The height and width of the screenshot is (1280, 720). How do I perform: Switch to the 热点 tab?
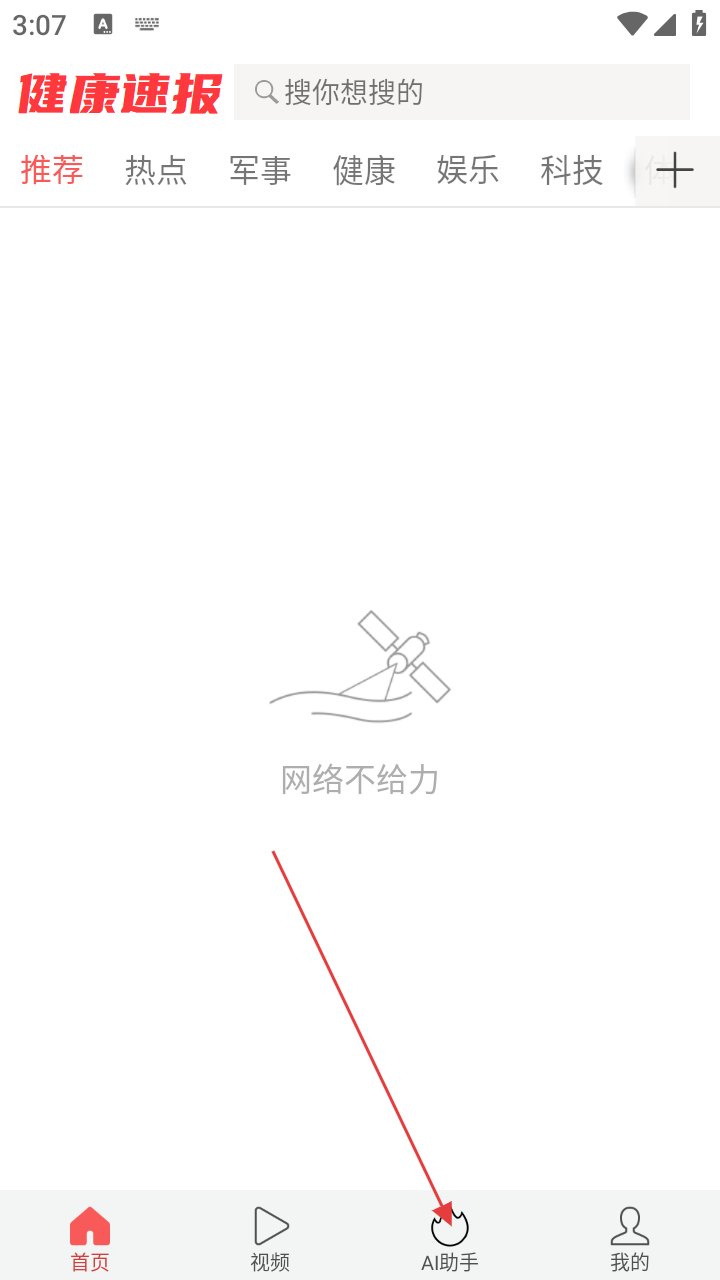(x=156, y=171)
